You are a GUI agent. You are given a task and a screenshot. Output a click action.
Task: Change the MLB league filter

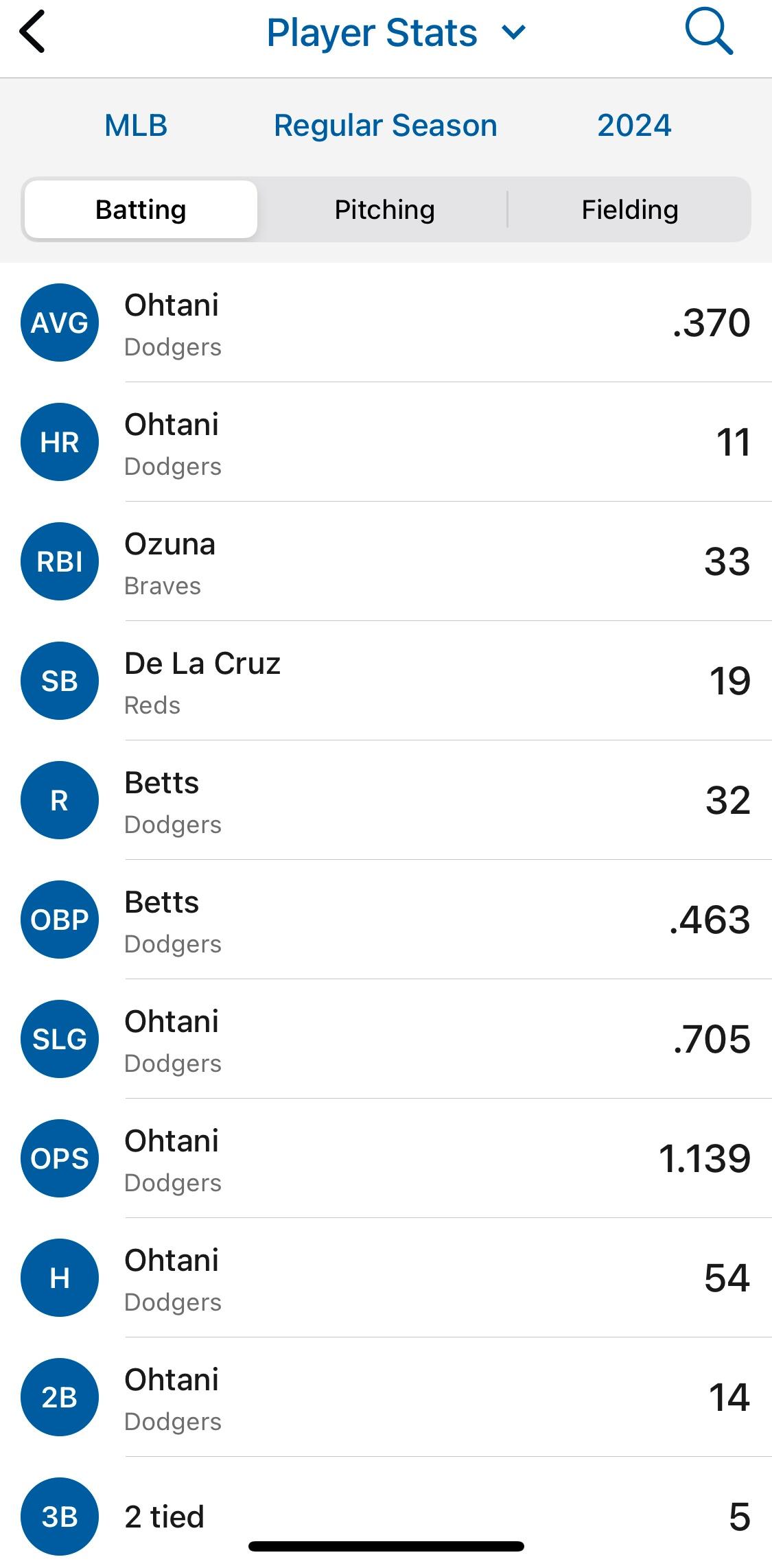pyautogui.click(x=136, y=126)
